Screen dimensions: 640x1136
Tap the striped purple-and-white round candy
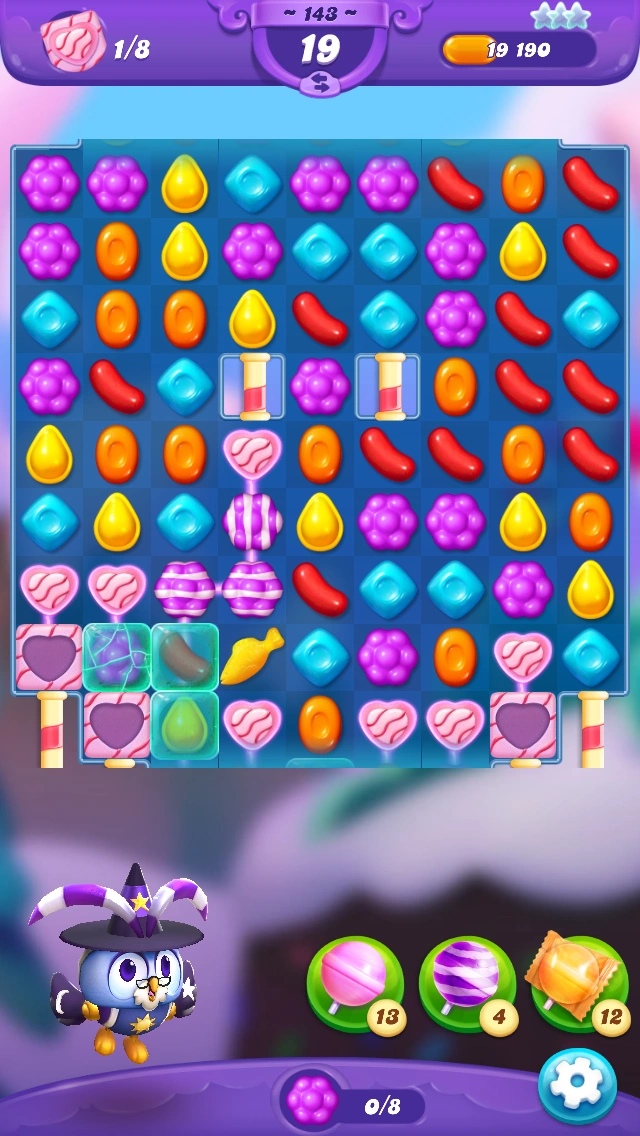(x=252, y=521)
